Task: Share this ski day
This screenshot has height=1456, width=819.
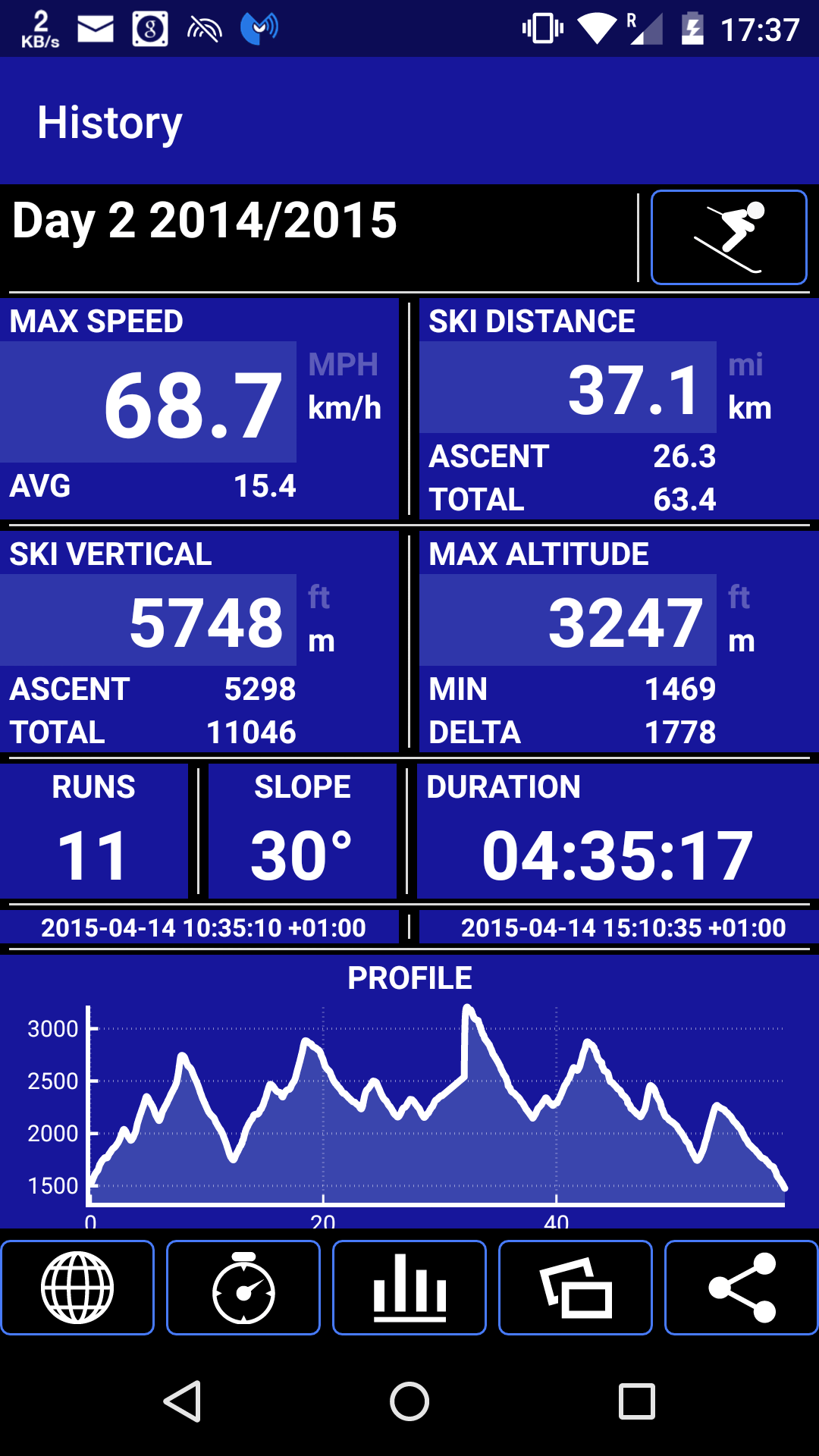Action: tap(742, 1288)
